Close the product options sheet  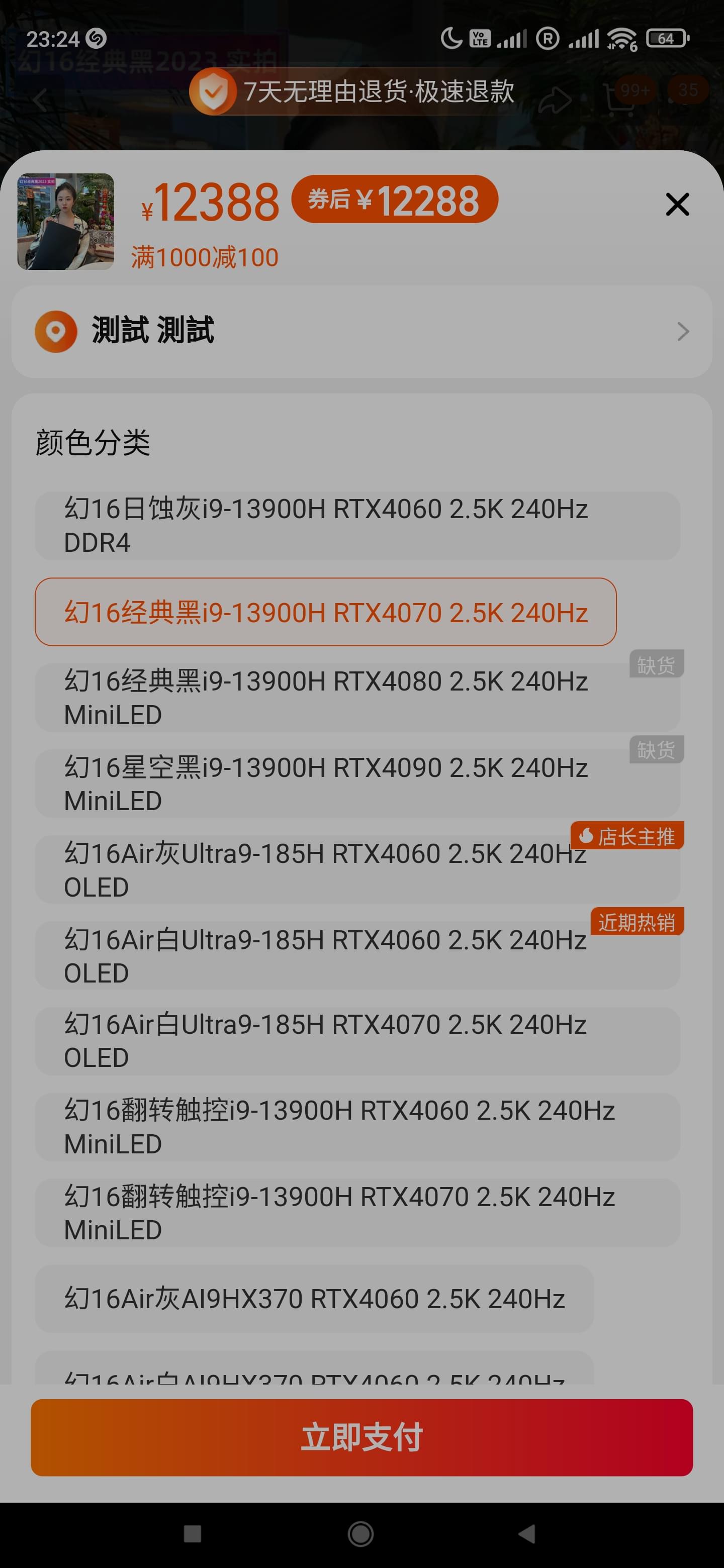tap(677, 205)
